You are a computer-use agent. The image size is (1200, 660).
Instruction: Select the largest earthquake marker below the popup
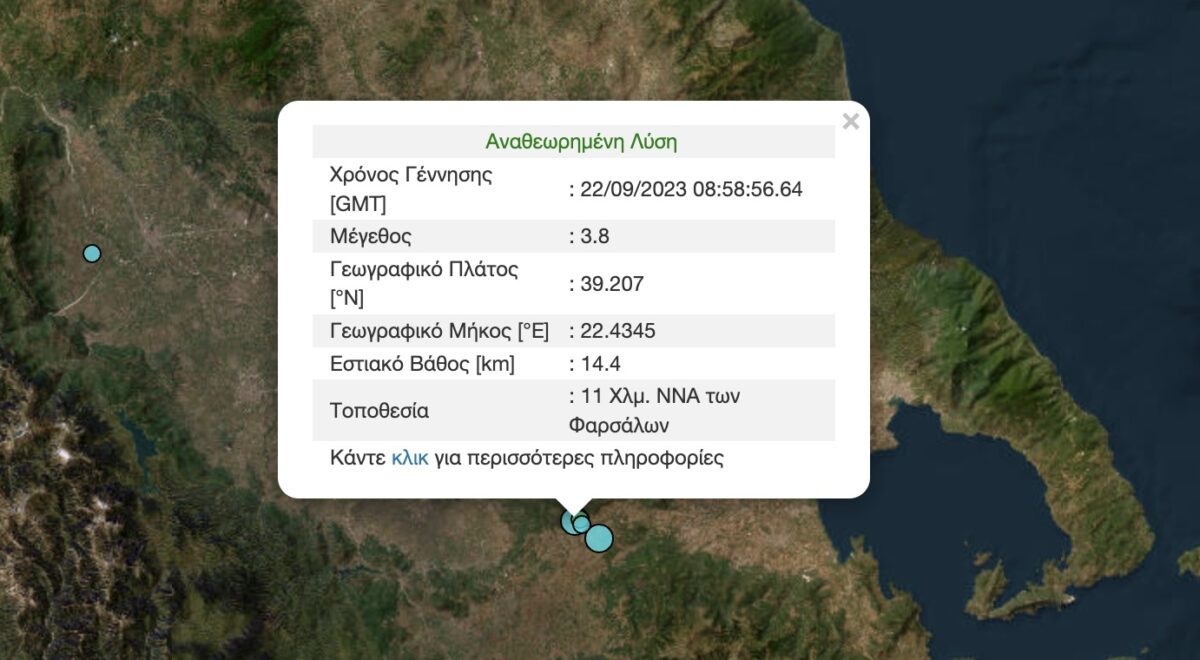click(598, 539)
